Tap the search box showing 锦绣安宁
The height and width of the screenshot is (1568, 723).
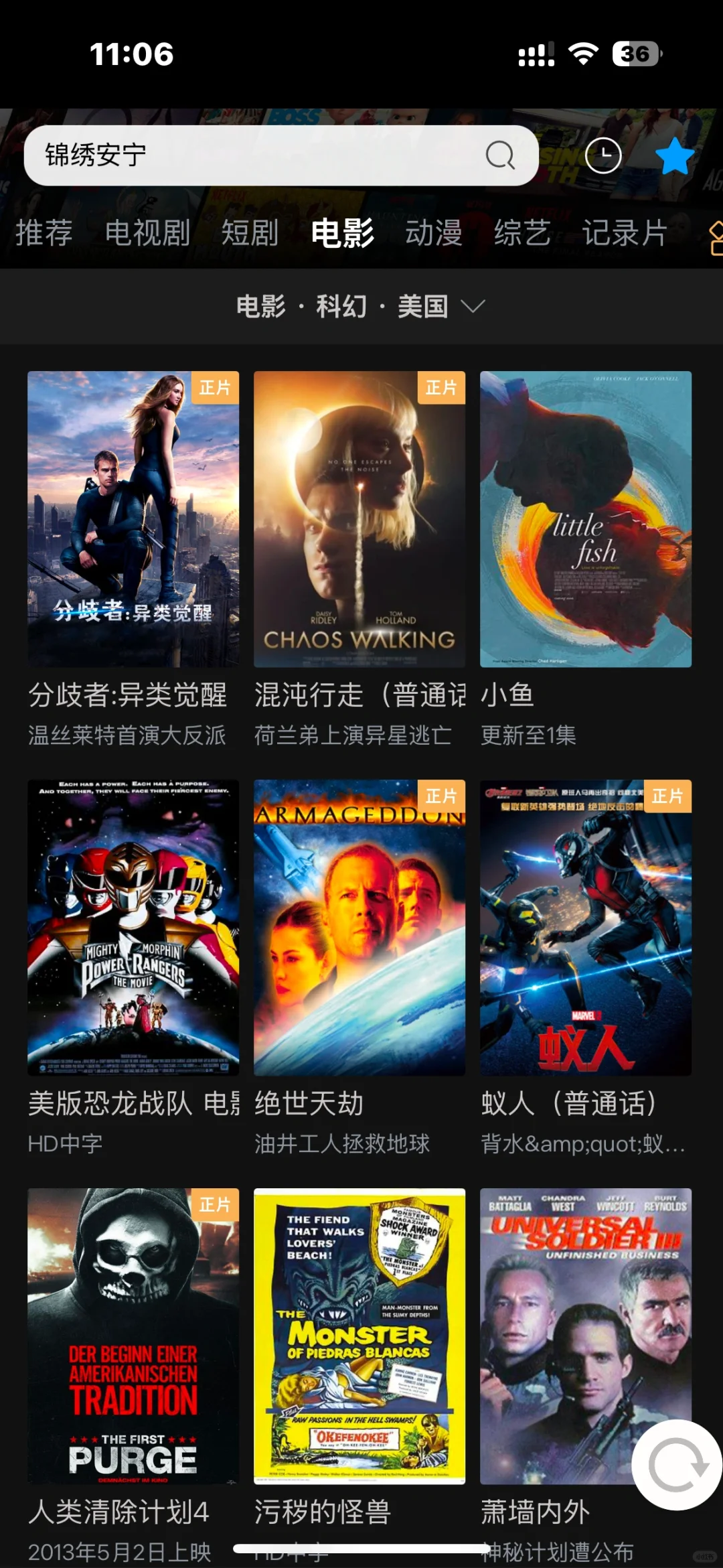254,155
